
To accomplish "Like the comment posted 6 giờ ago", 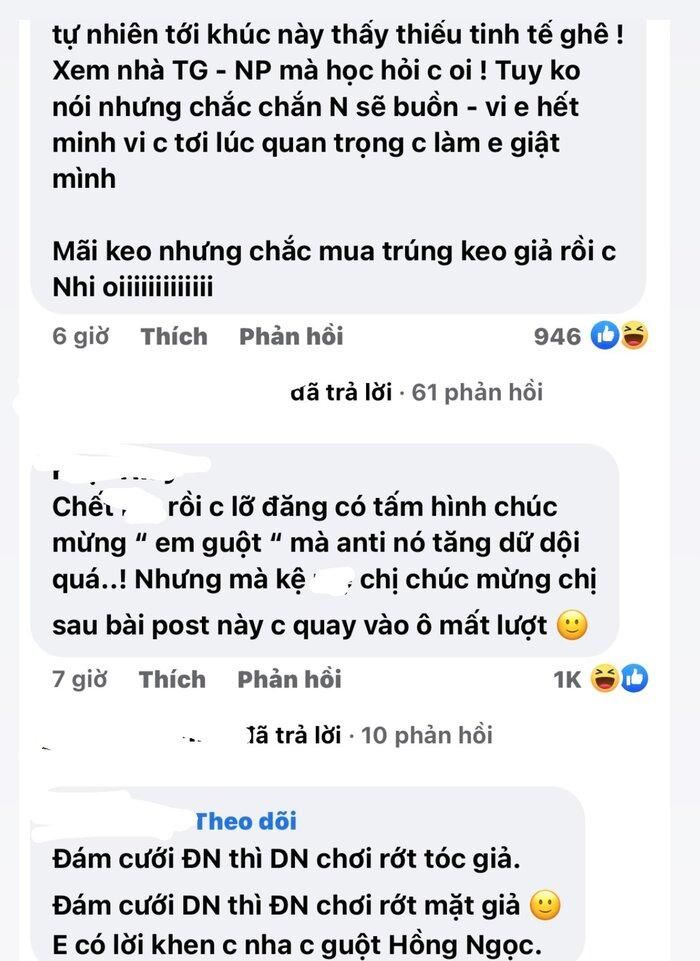I will tap(174, 336).
